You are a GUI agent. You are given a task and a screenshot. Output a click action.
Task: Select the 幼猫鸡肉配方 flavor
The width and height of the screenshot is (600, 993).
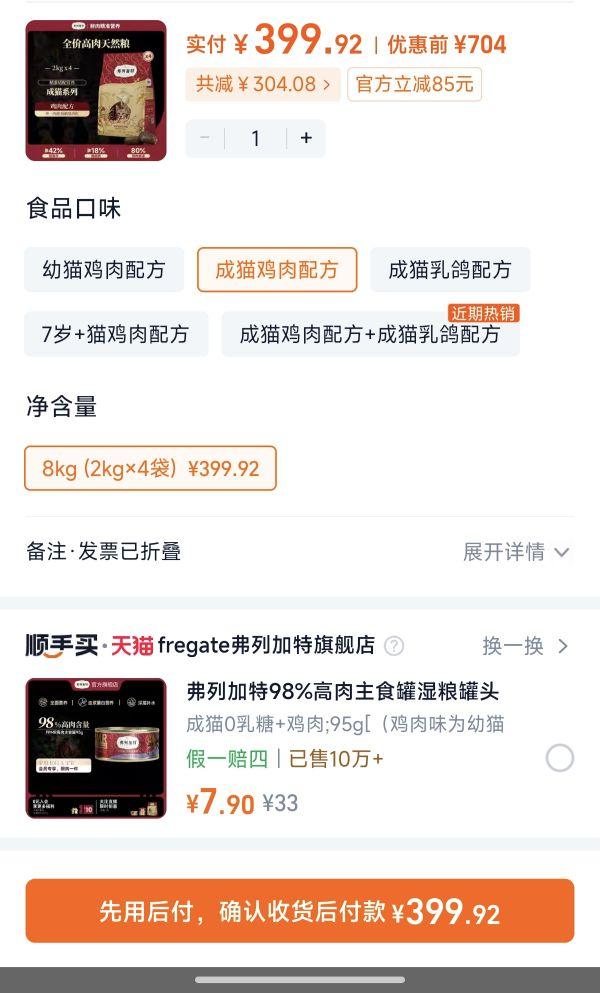click(104, 270)
